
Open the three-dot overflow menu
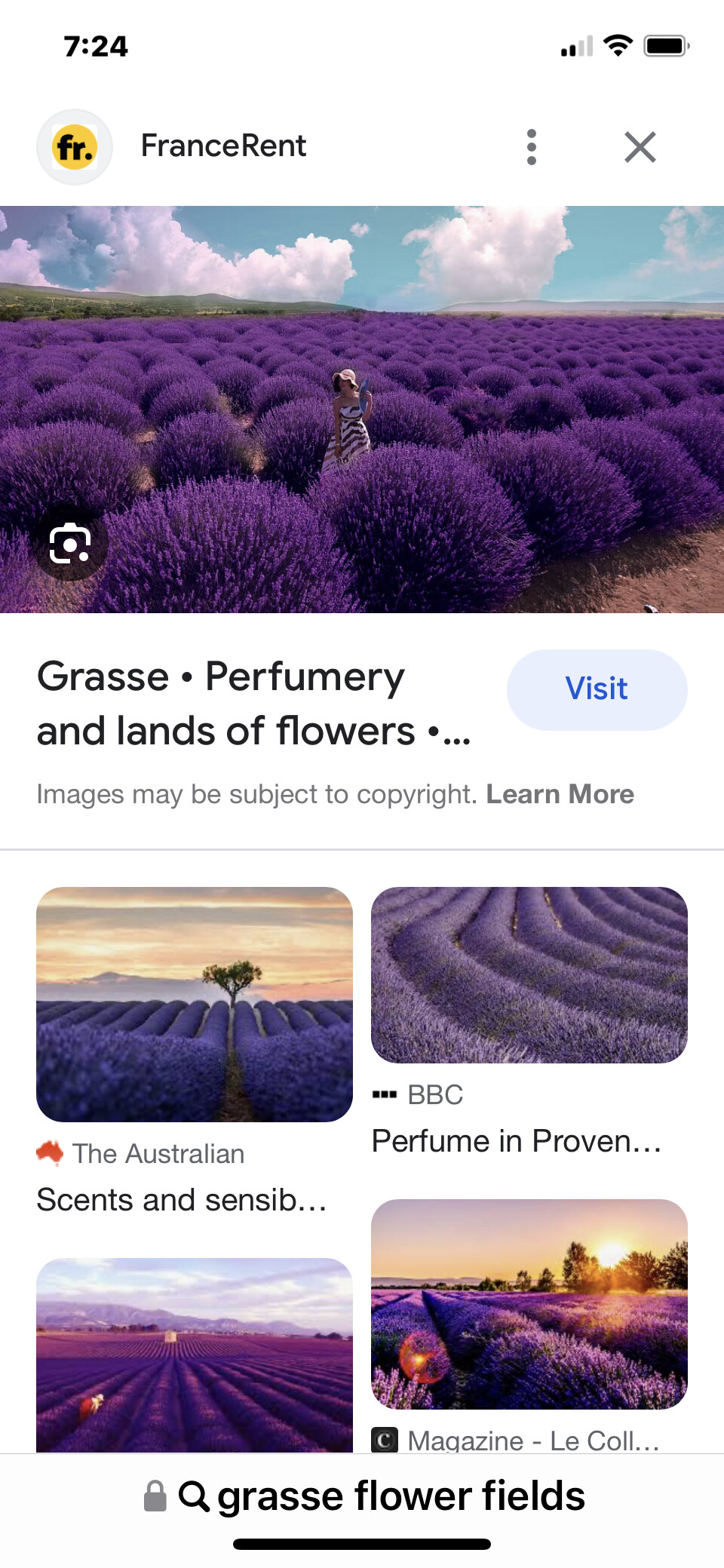click(532, 147)
